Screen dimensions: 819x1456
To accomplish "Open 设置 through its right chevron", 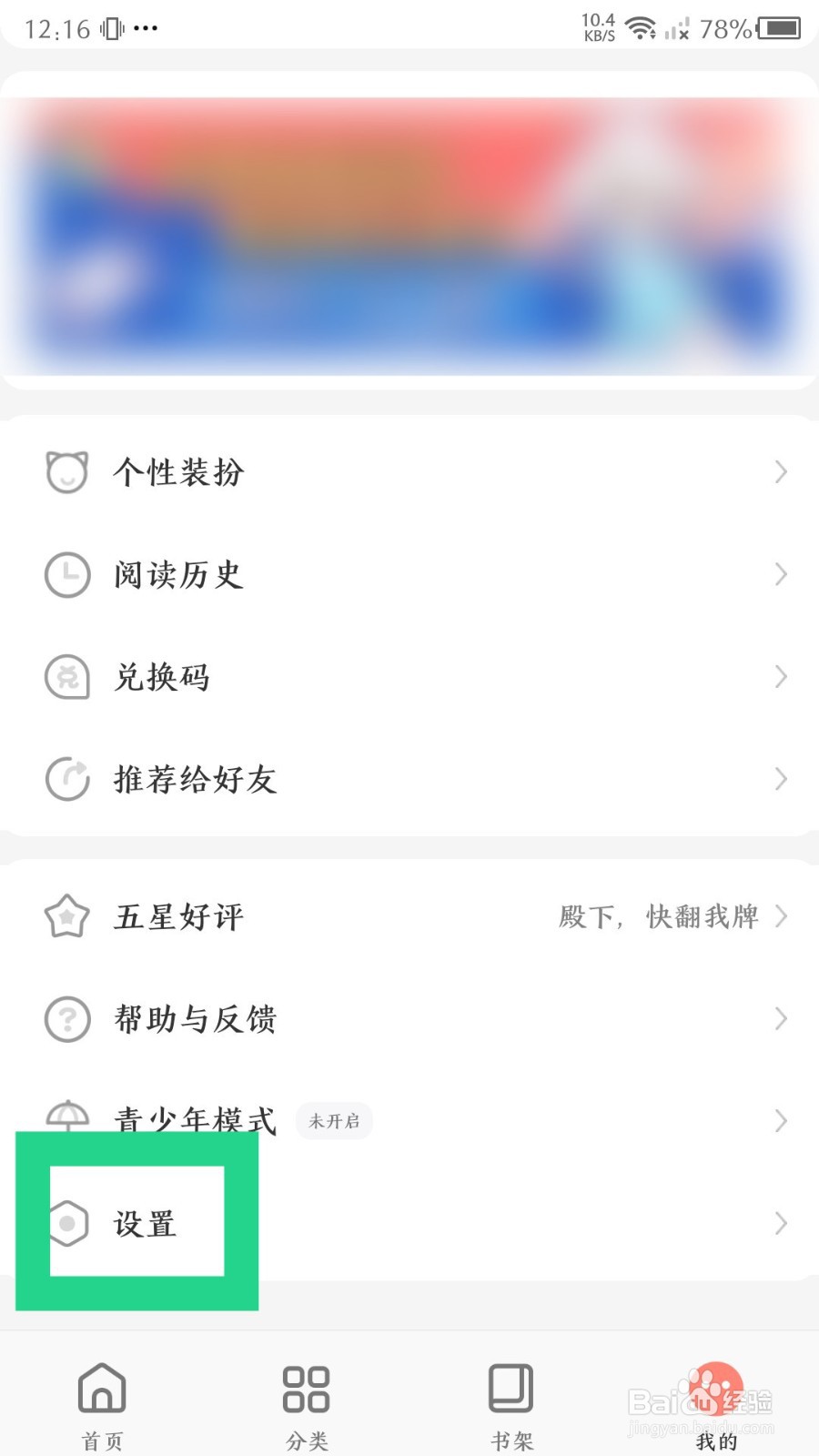I will pos(781,1222).
